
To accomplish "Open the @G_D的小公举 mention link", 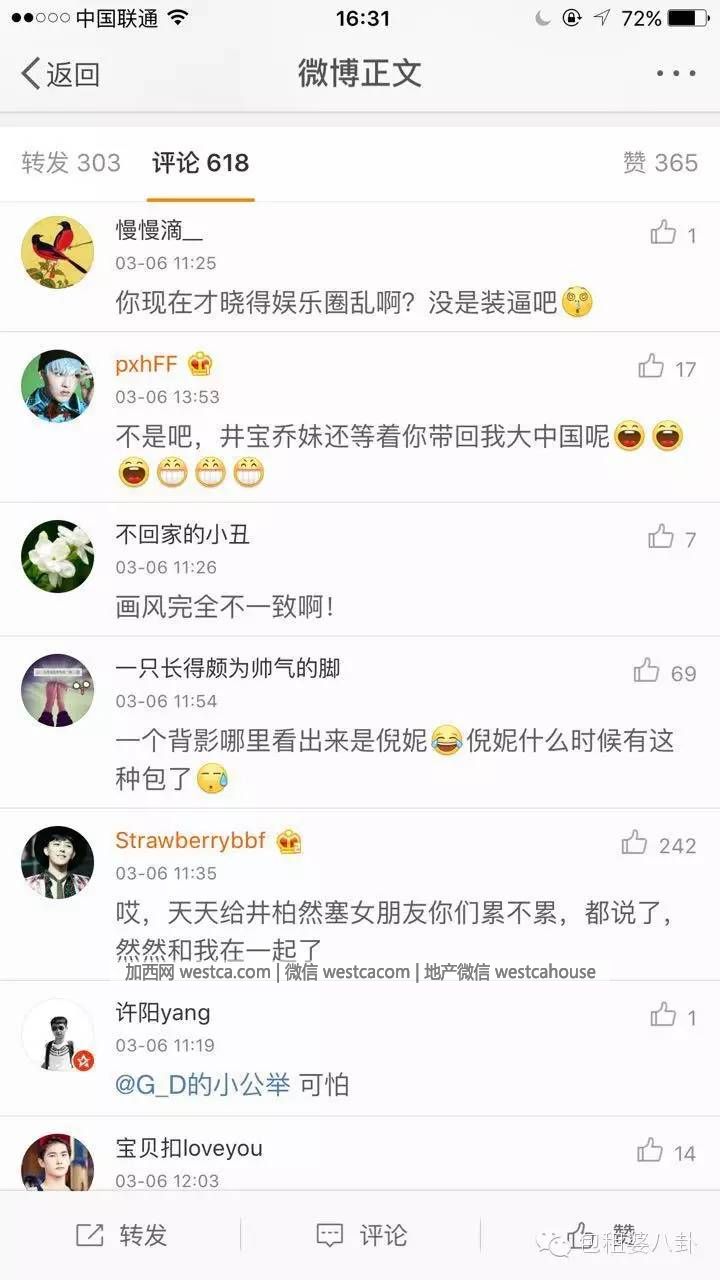I will click(x=203, y=1084).
